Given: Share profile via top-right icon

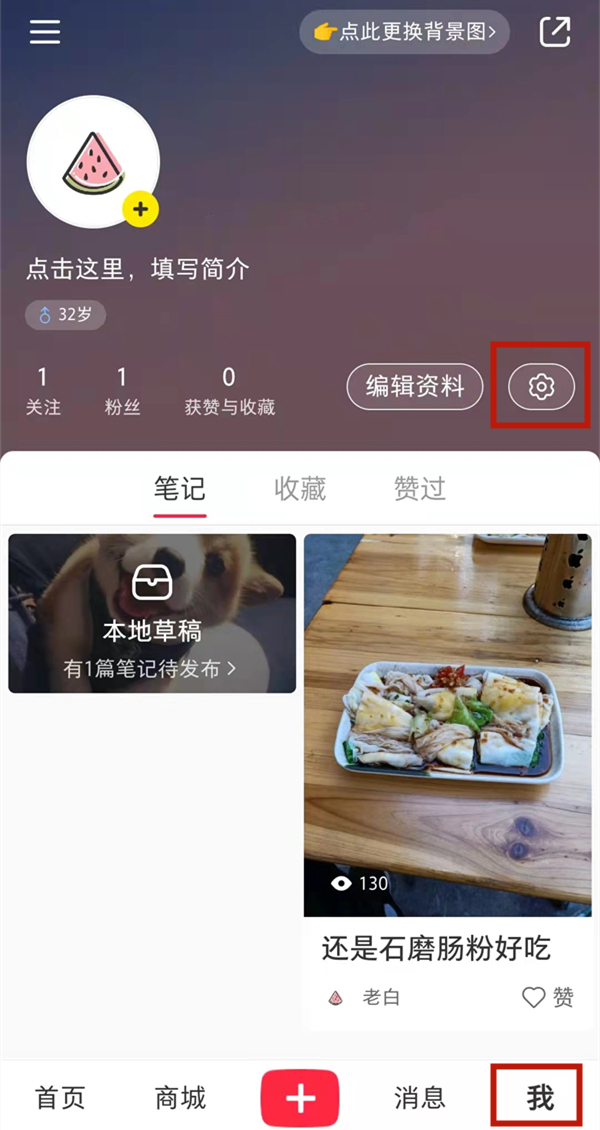Looking at the screenshot, I should [x=555, y=32].
